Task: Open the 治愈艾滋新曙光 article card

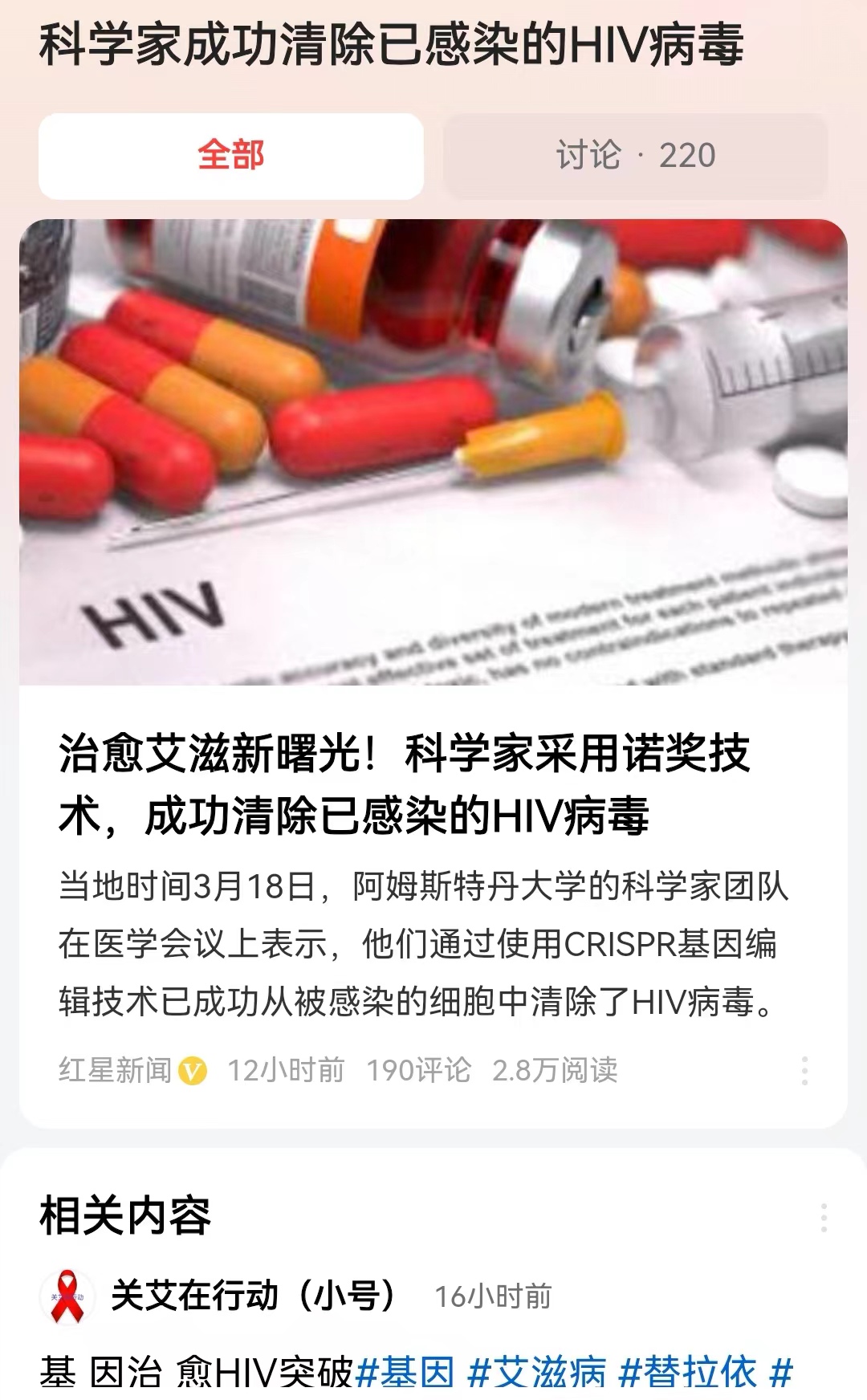Action: (433, 673)
